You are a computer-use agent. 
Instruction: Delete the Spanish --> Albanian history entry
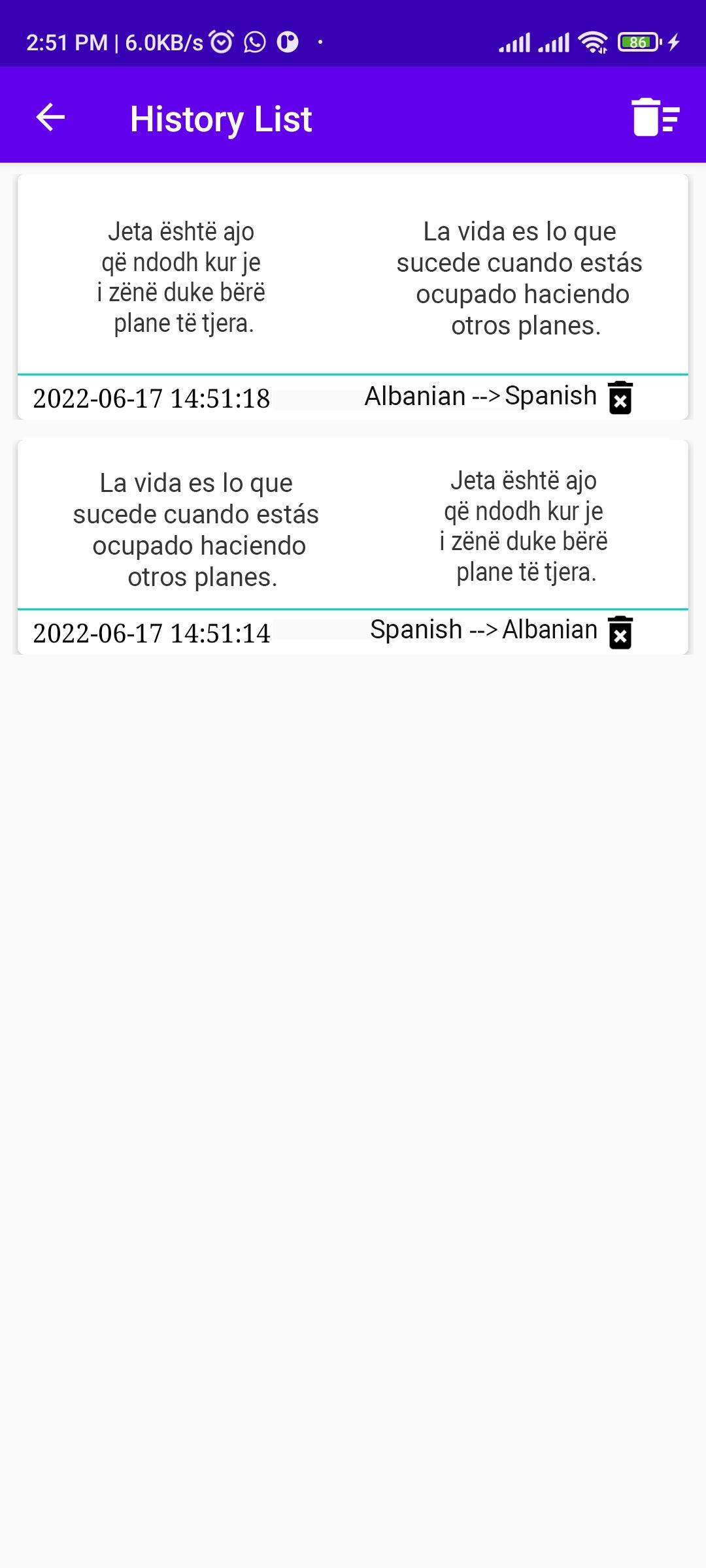[x=620, y=632]
